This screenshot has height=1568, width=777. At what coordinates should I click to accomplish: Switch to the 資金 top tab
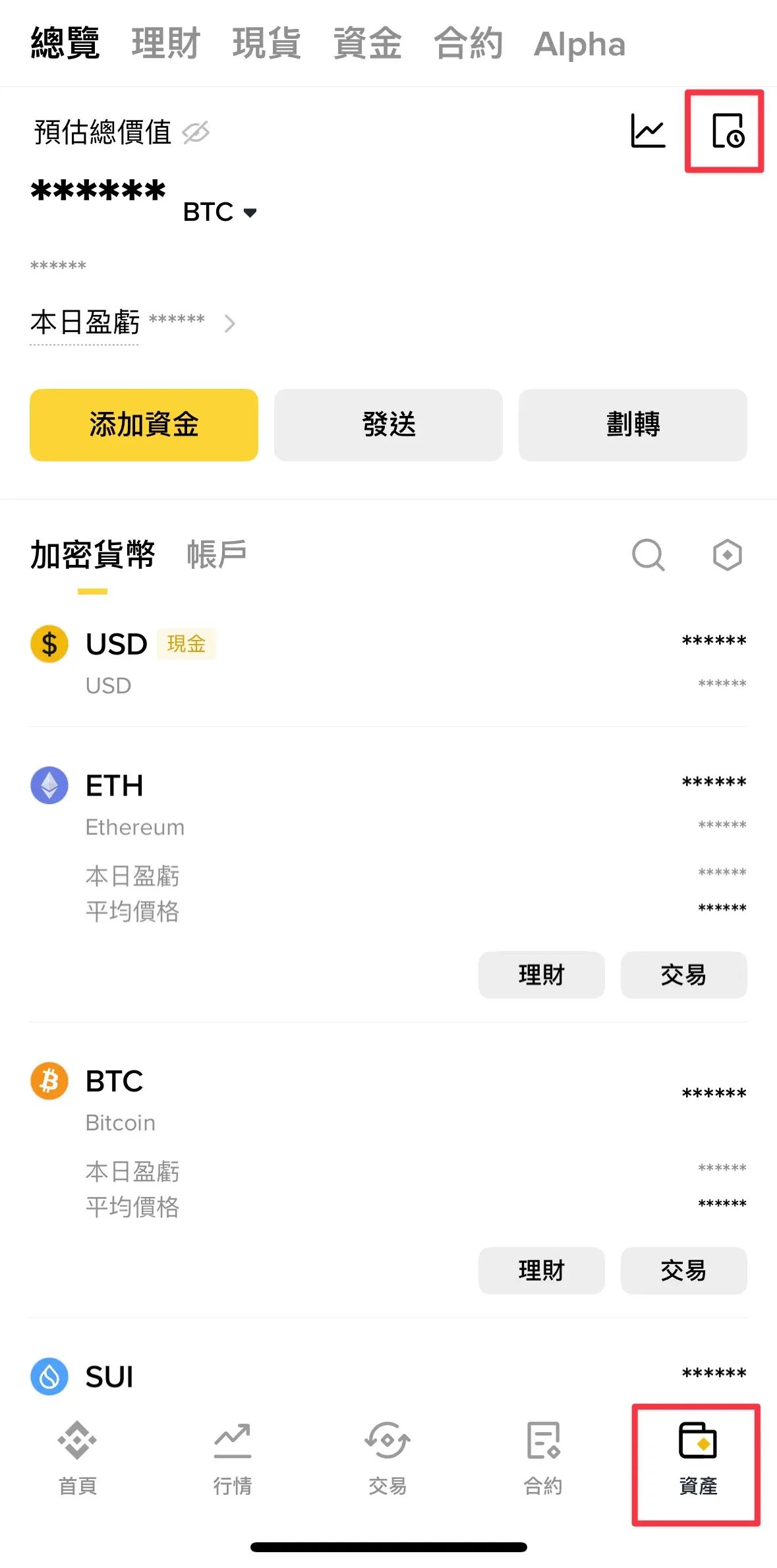click(367, 44)
